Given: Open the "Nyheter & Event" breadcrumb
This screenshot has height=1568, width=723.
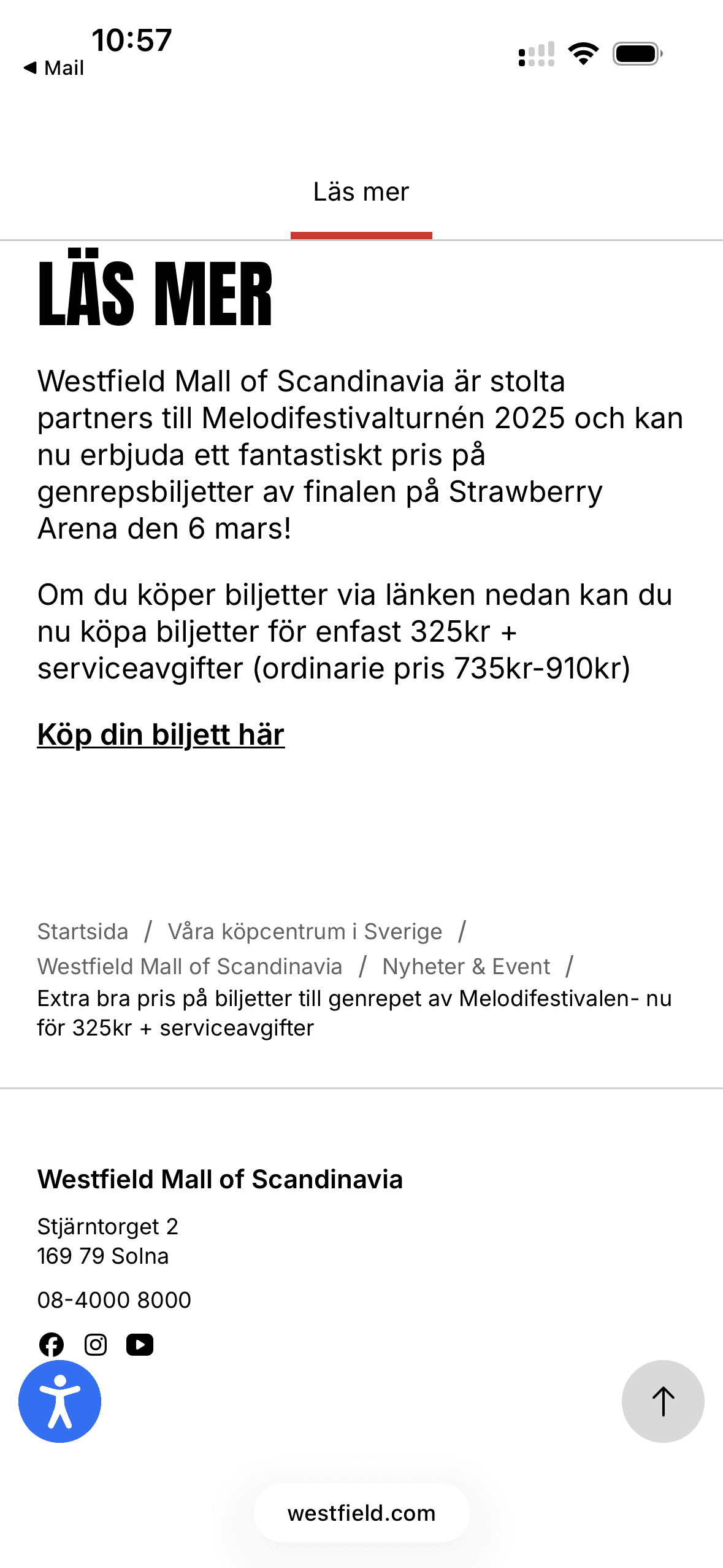Looking at the screenshot, I should pyautogui.click(x=465, y=966).
